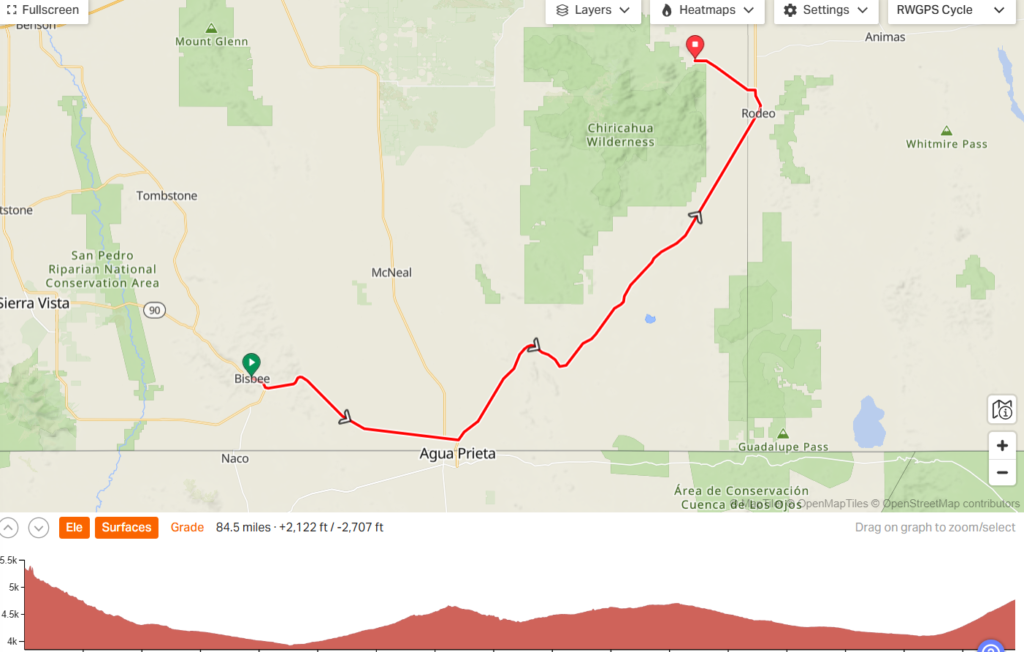
Task: Open OpenStreetMap contributors link
Action: 950,504
